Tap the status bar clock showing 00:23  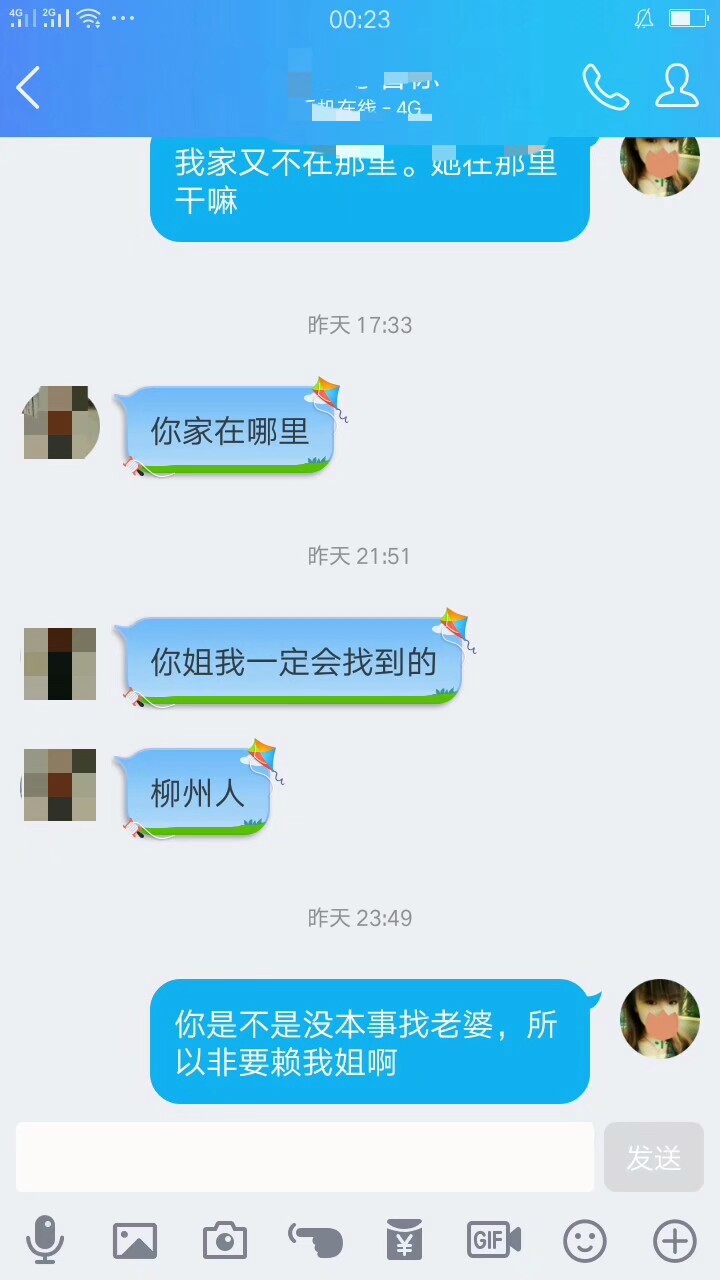[360, 18]
